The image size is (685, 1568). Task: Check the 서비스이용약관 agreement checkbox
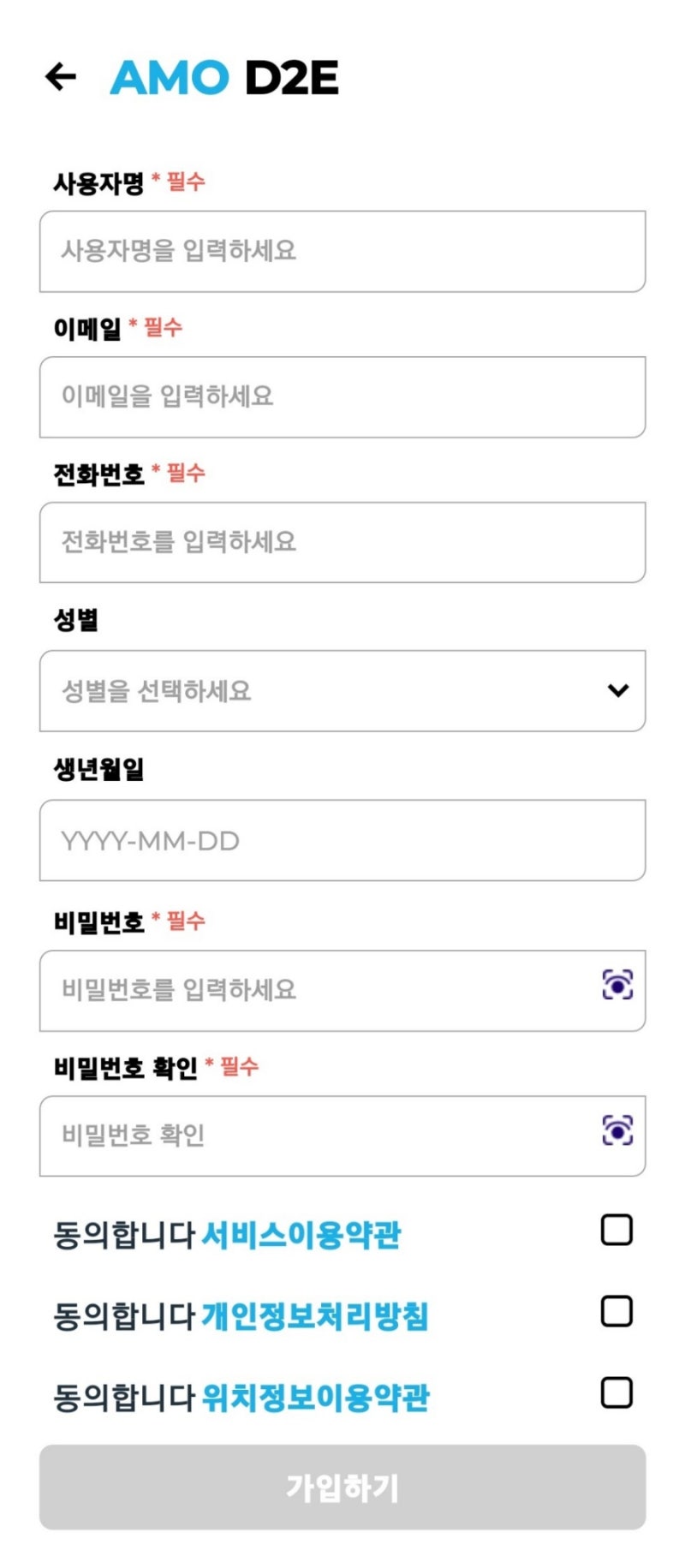coord(616,1231)
